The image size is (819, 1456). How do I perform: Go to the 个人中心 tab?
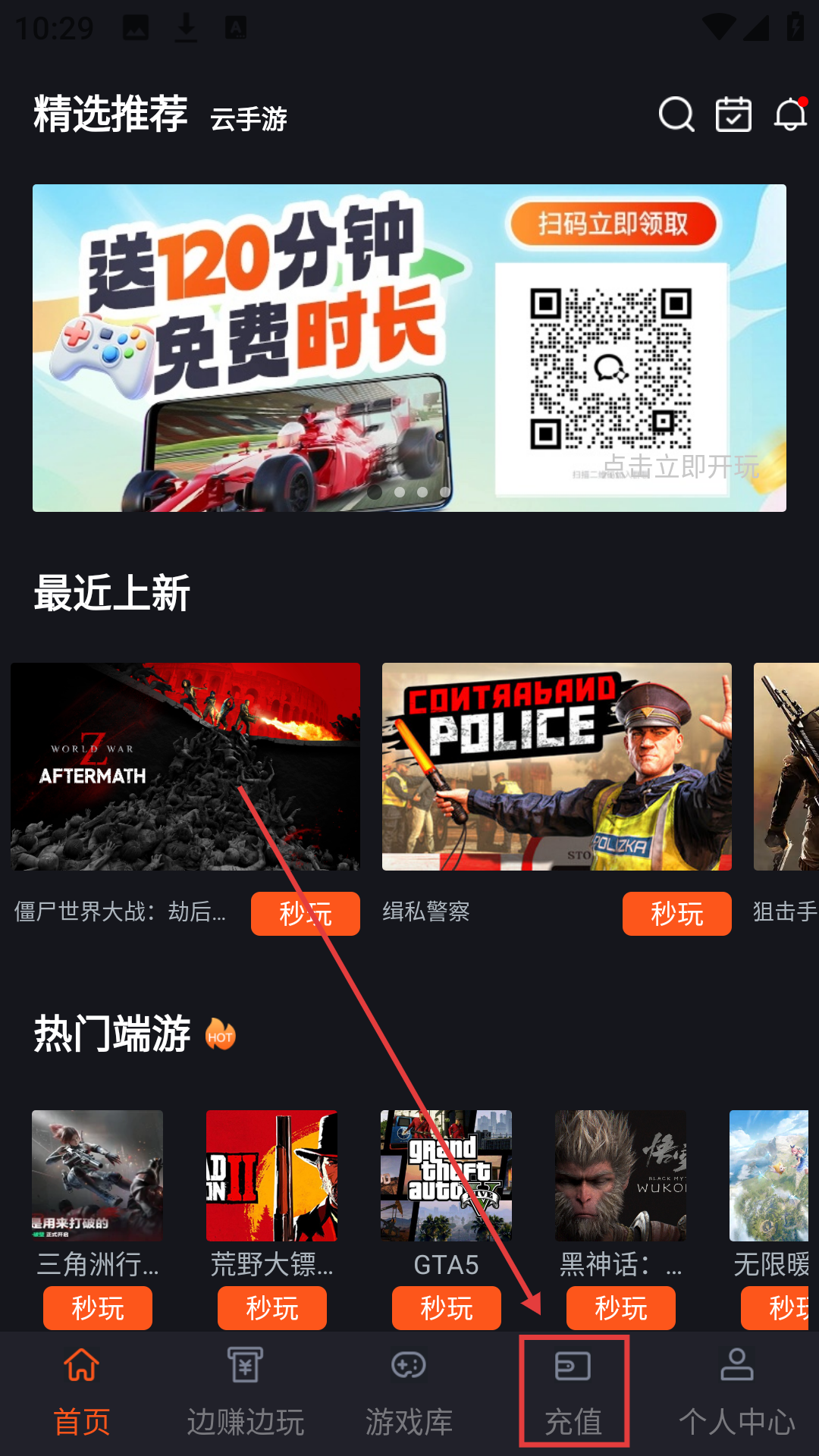(x=736, y=1394)
